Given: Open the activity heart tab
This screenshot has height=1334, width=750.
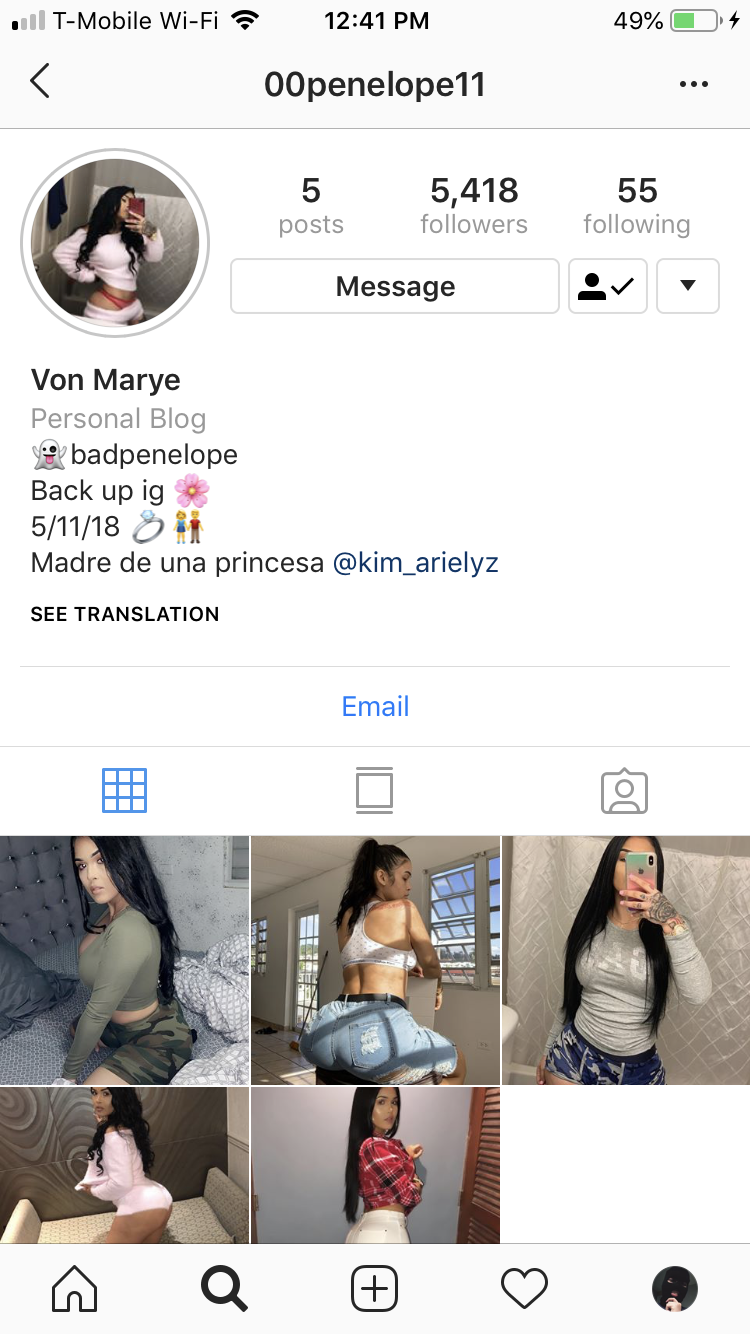Looking at the screenshot, I should coord(525,1289).
